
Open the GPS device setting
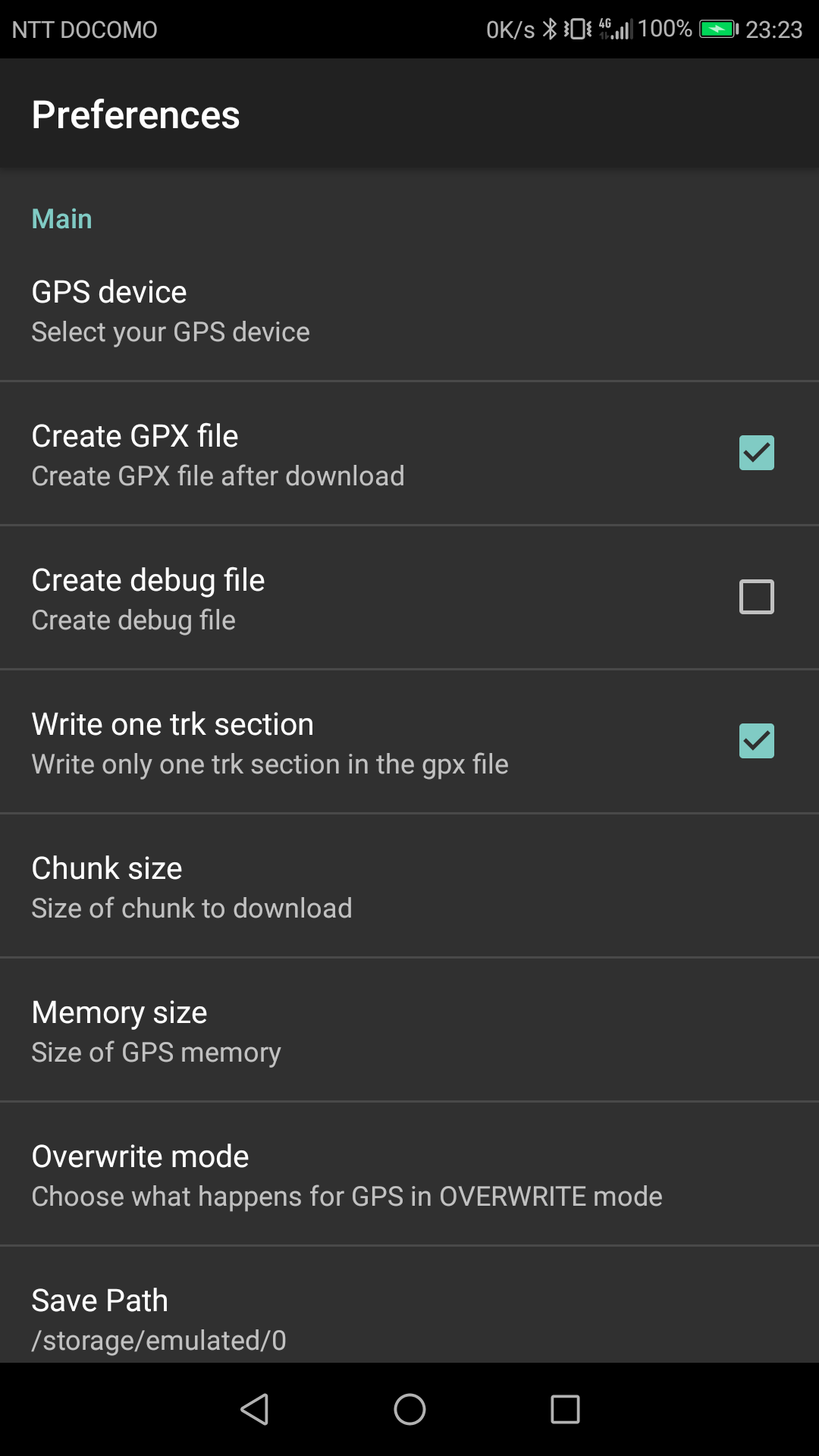click(x=409, y=312)
